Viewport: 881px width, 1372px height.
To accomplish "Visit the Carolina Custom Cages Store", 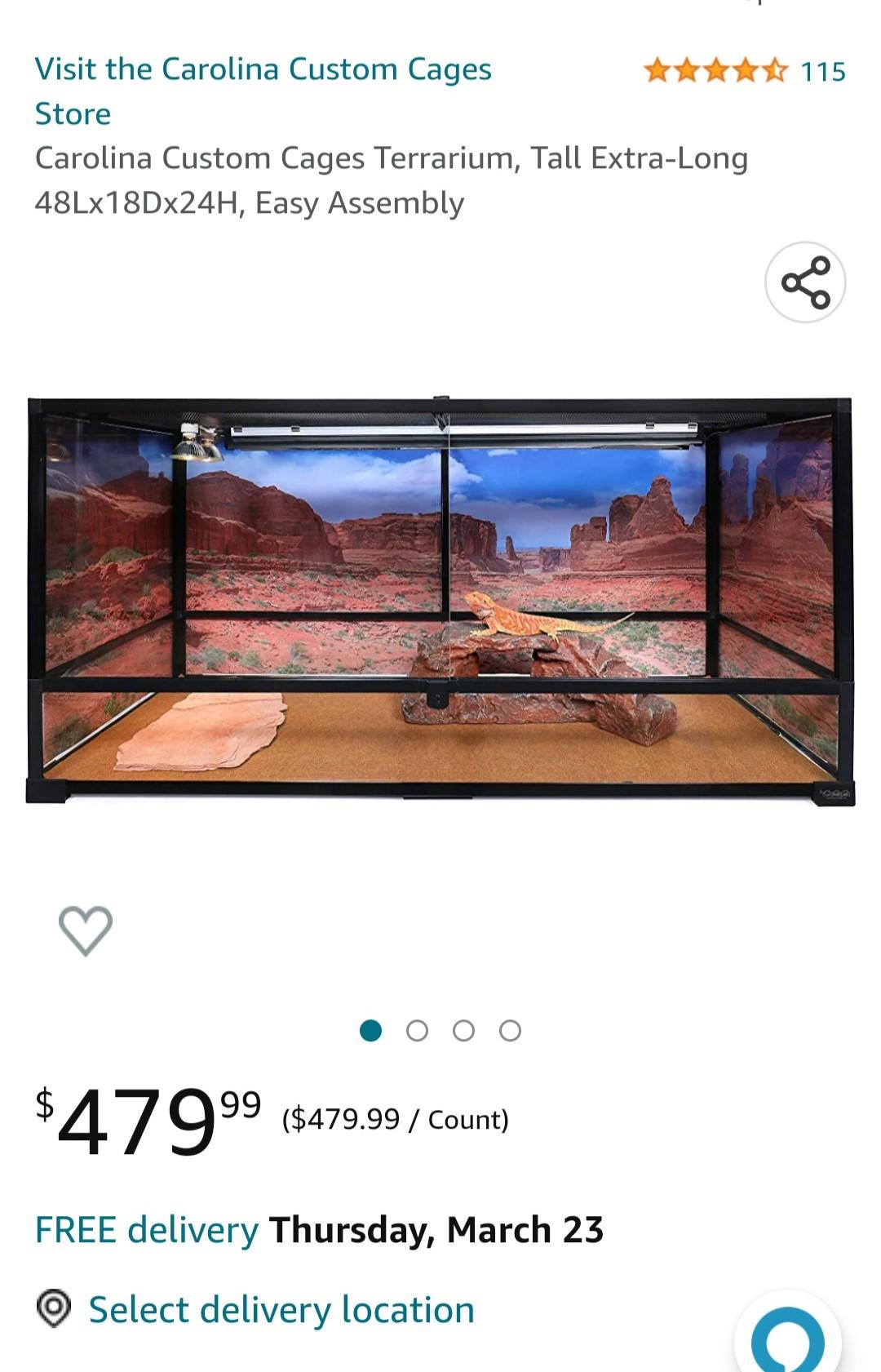I will point(263,90).
